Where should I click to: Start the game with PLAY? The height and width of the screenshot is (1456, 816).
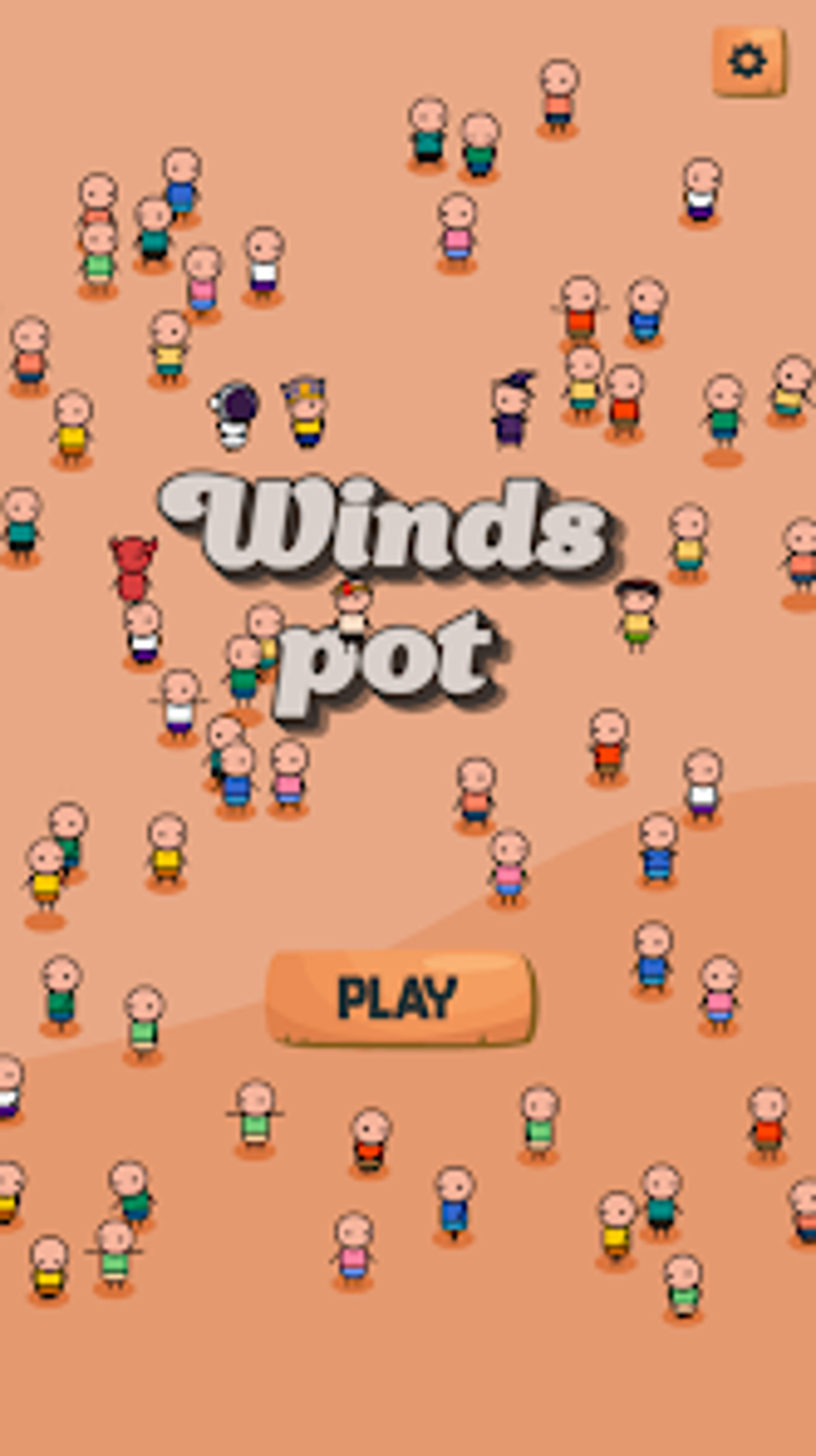pyautogui.click(x=399, y=997)
